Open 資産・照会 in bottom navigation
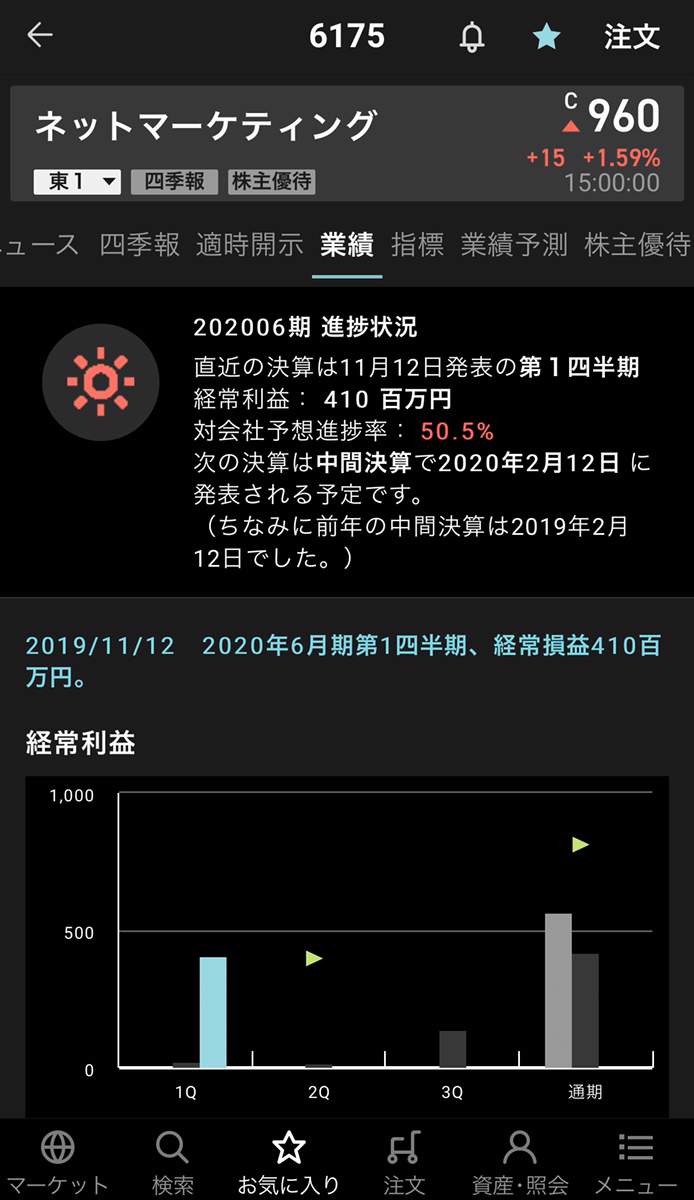Image resolution: width=694 pixels, height=1200 pixels. point(519,1161)
